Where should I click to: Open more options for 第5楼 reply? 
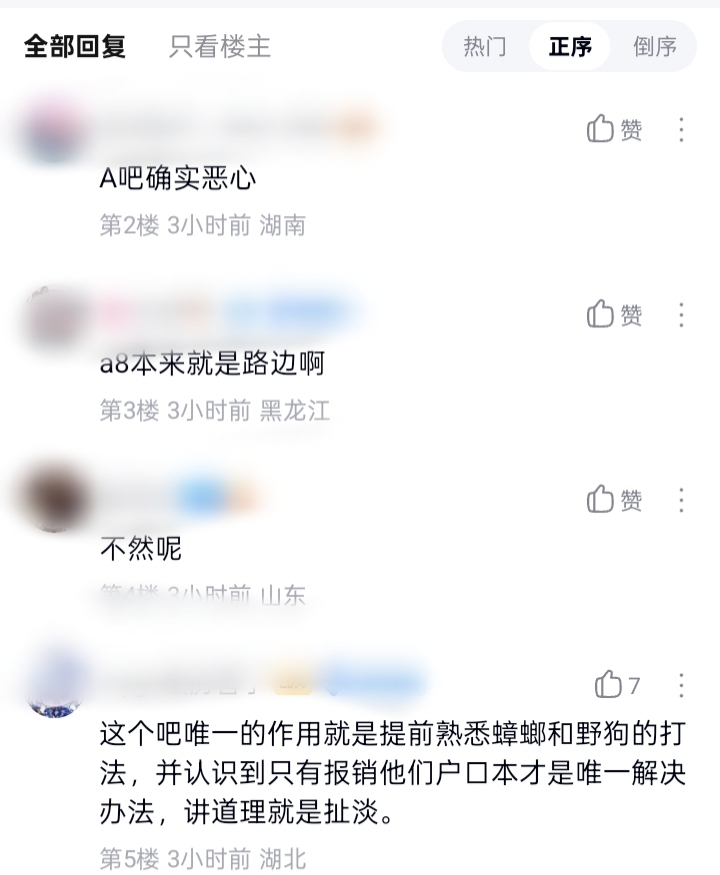click(681, 685)
